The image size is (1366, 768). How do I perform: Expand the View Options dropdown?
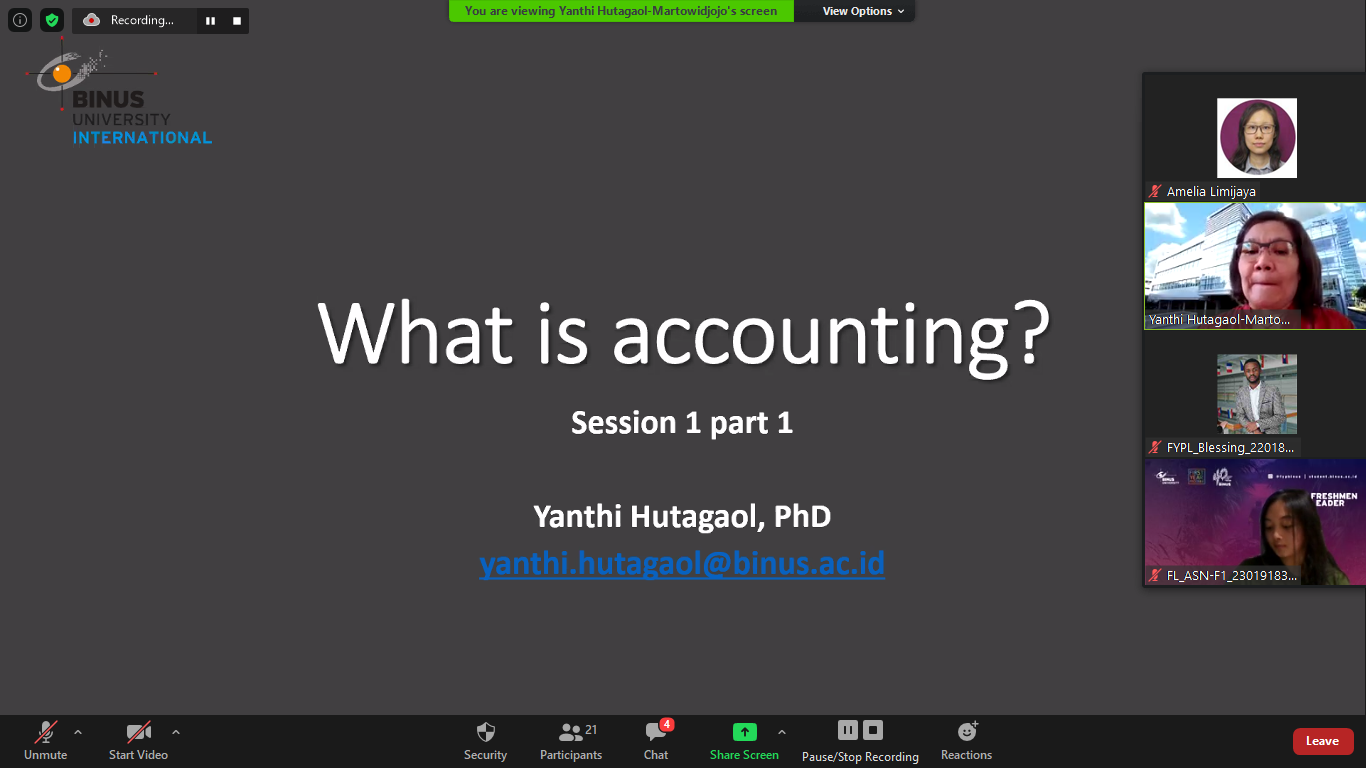(x=863, y=11)
